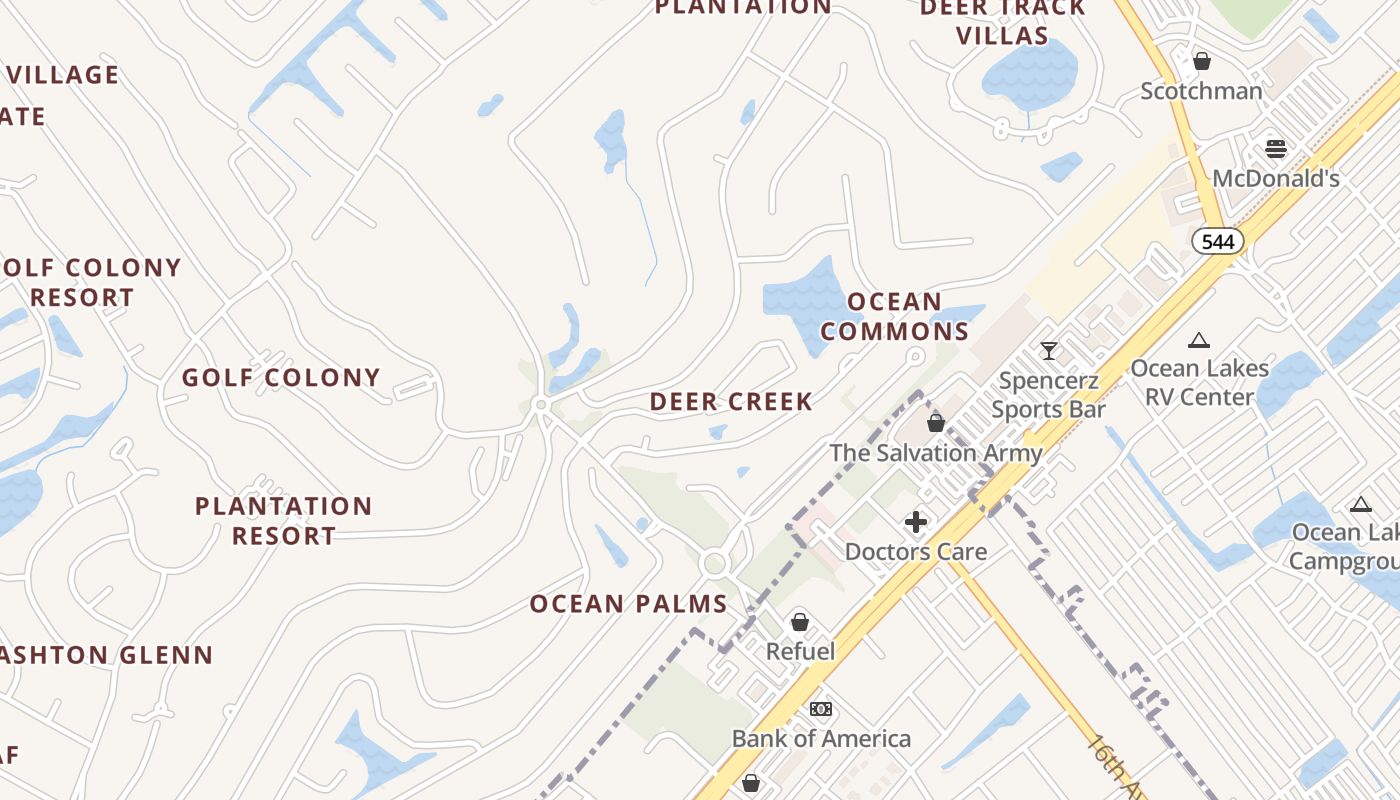Tap the Spencerz Sports Bar marker
This screenshot has width=1400, height=800.
pos(1048,351)
